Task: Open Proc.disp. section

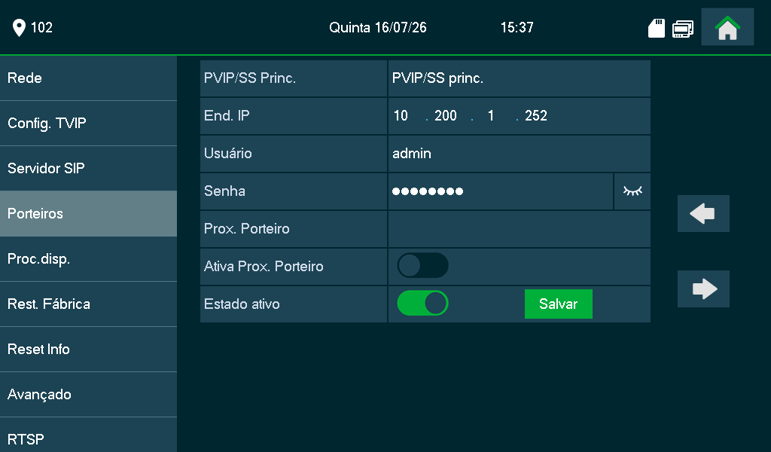Action: pos(89,259)
